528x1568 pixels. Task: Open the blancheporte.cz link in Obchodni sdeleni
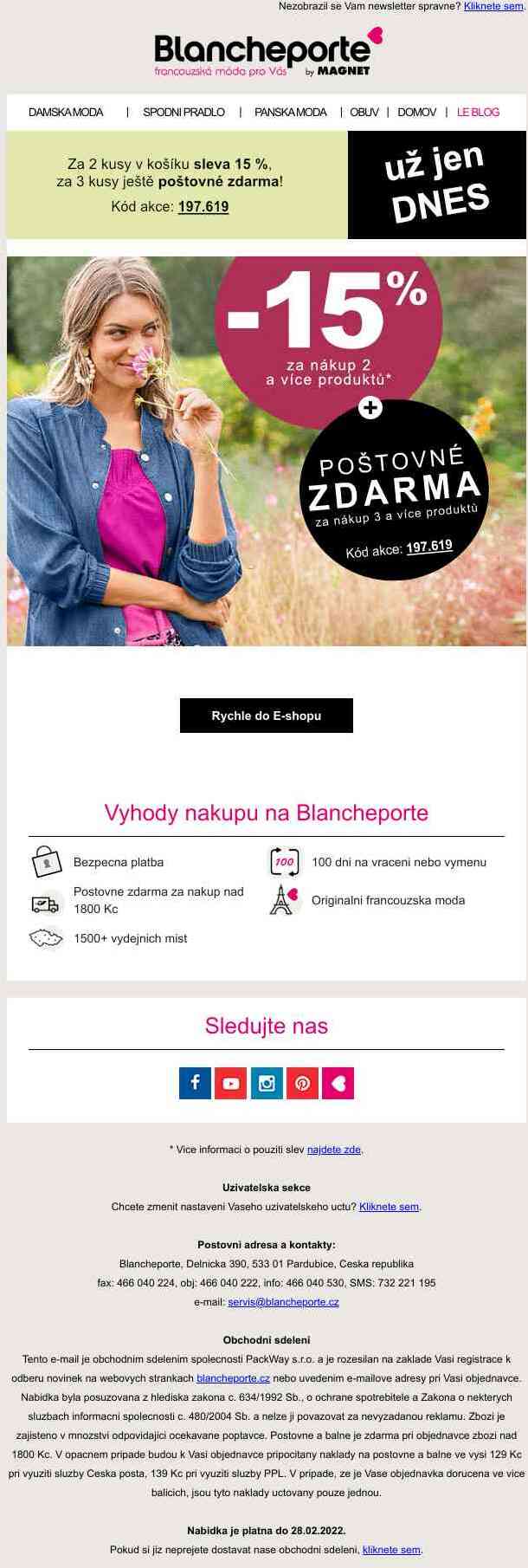point(233,1378)
